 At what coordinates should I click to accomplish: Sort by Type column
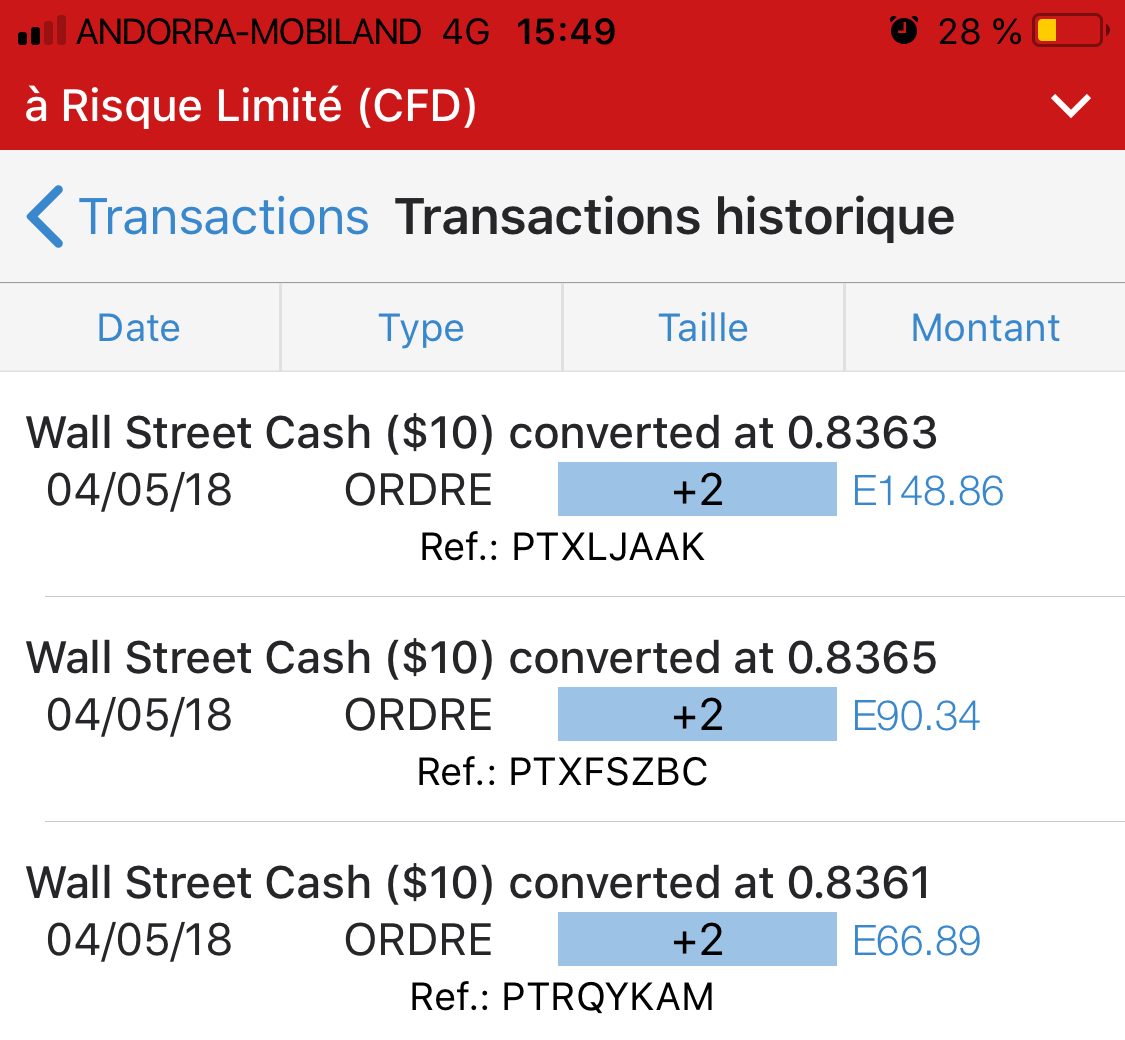click(421, 328)
